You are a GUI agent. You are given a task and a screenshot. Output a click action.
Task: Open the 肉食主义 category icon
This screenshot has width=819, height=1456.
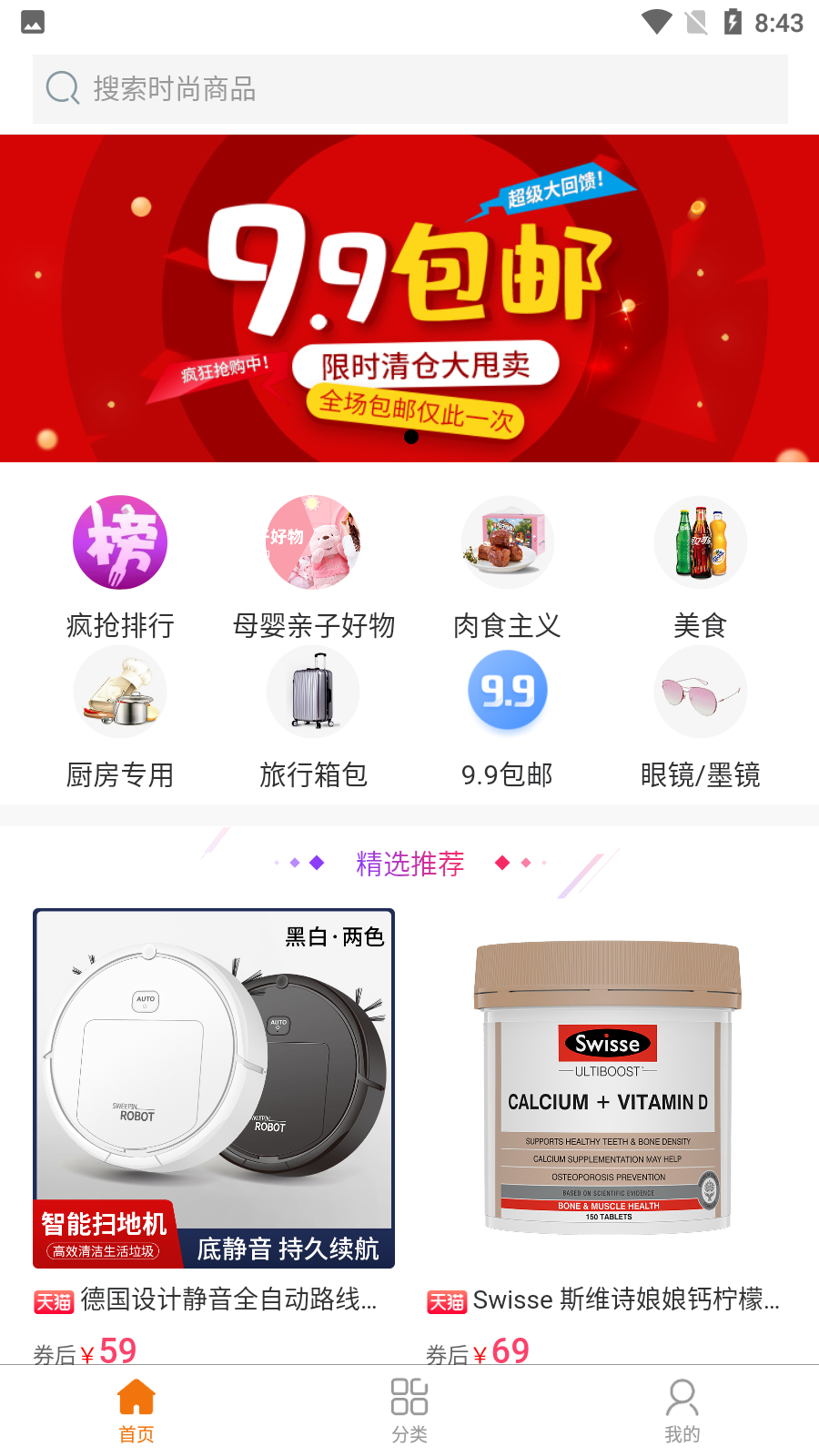click(x=507, y=542)
